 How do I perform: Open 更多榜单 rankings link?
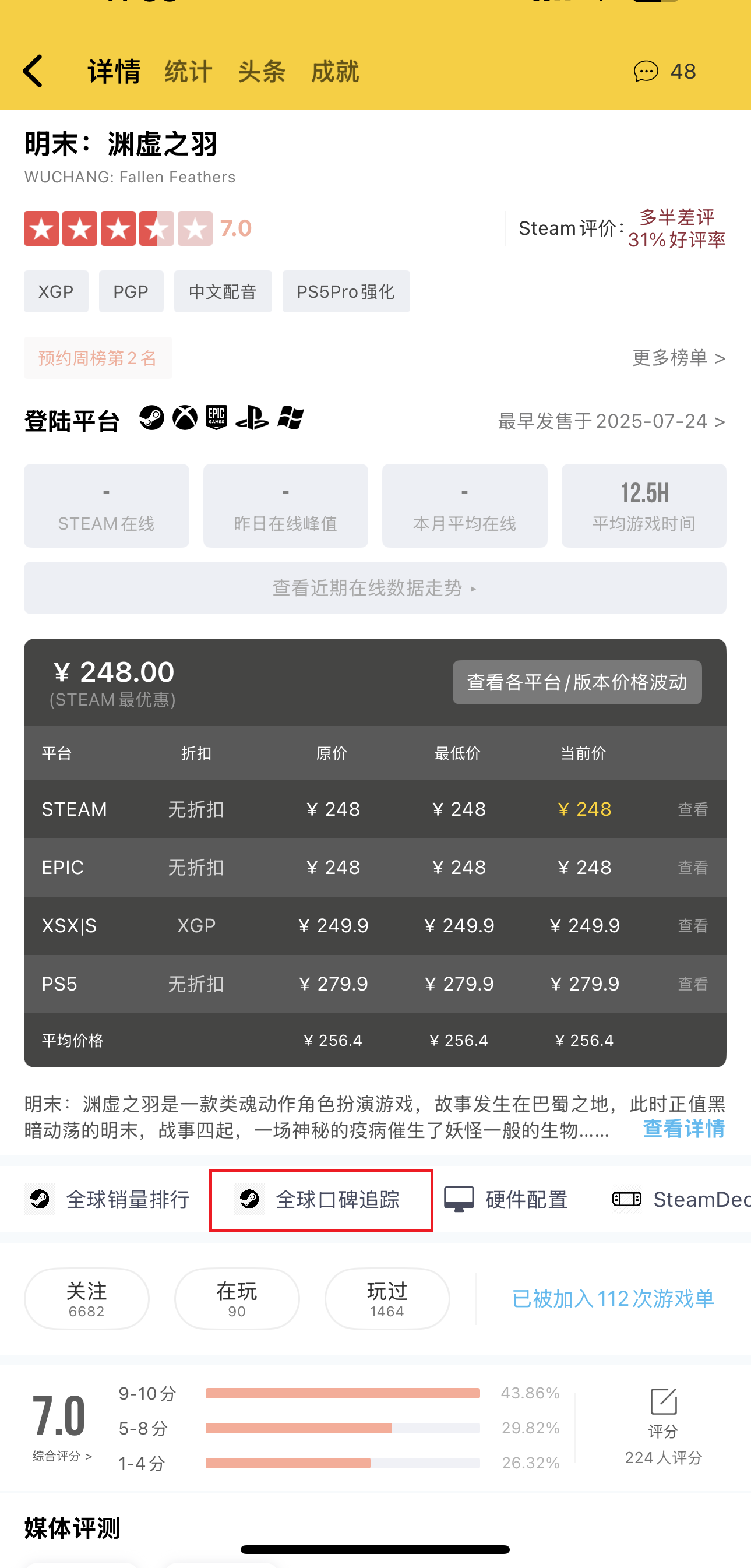[x=679, y=358]
